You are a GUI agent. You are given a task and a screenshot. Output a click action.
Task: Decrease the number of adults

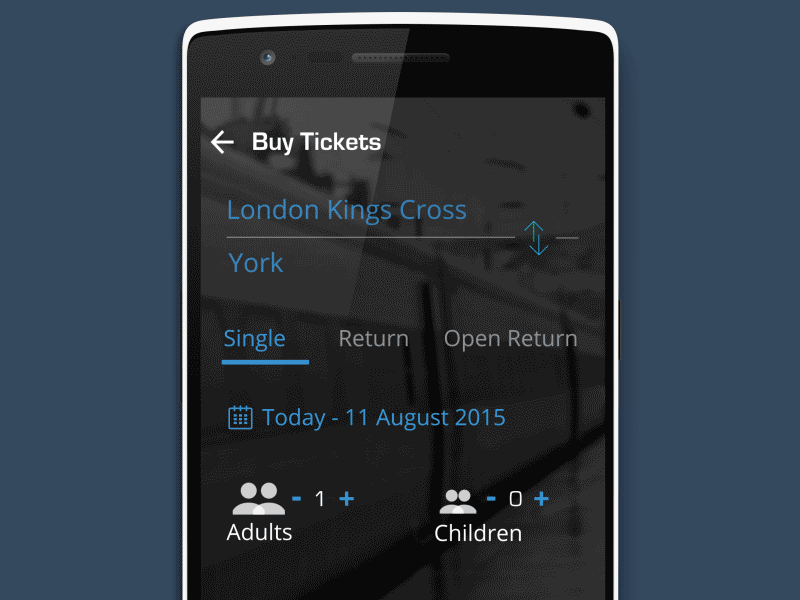[x=296, y=498]
